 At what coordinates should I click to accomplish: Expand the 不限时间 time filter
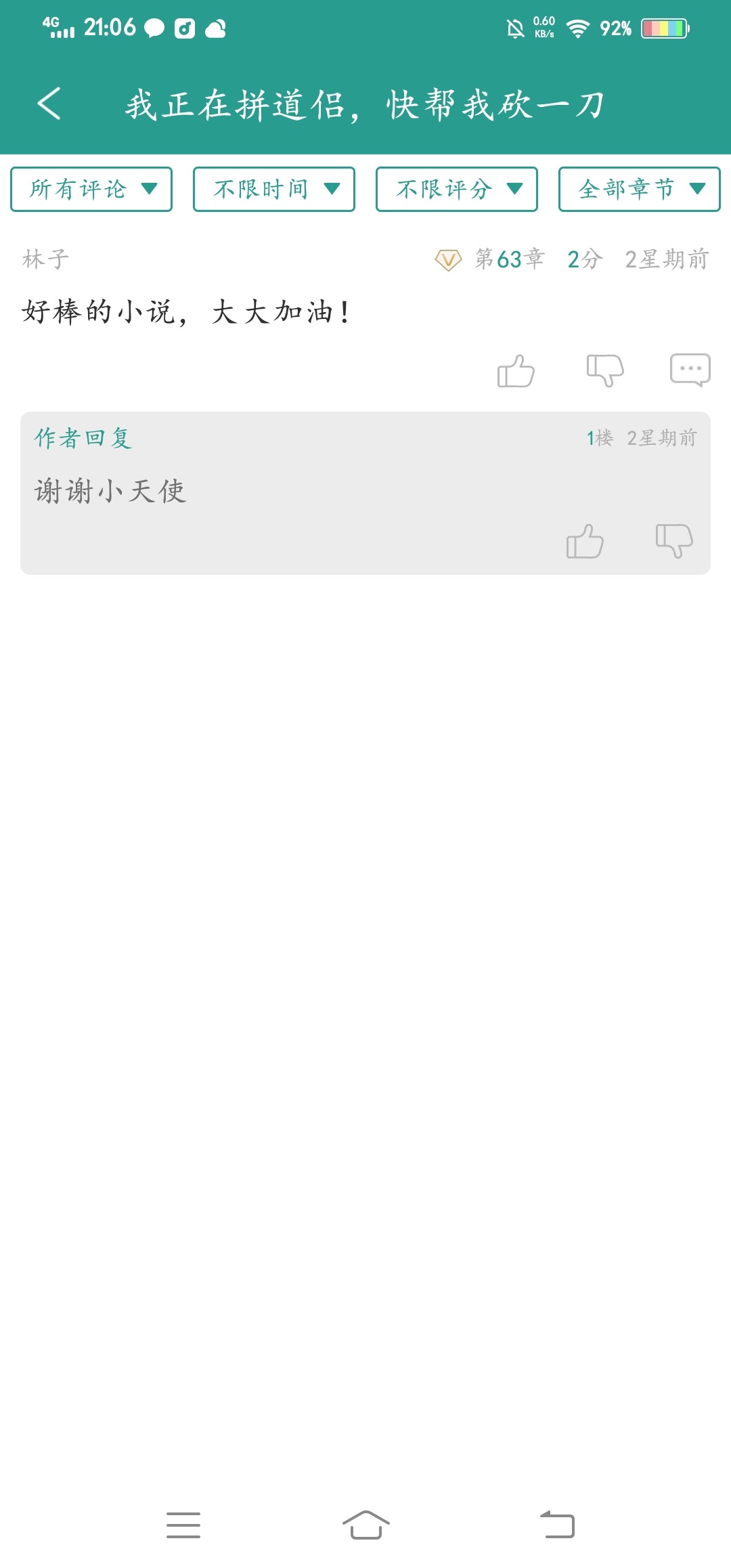coord(274,189)
